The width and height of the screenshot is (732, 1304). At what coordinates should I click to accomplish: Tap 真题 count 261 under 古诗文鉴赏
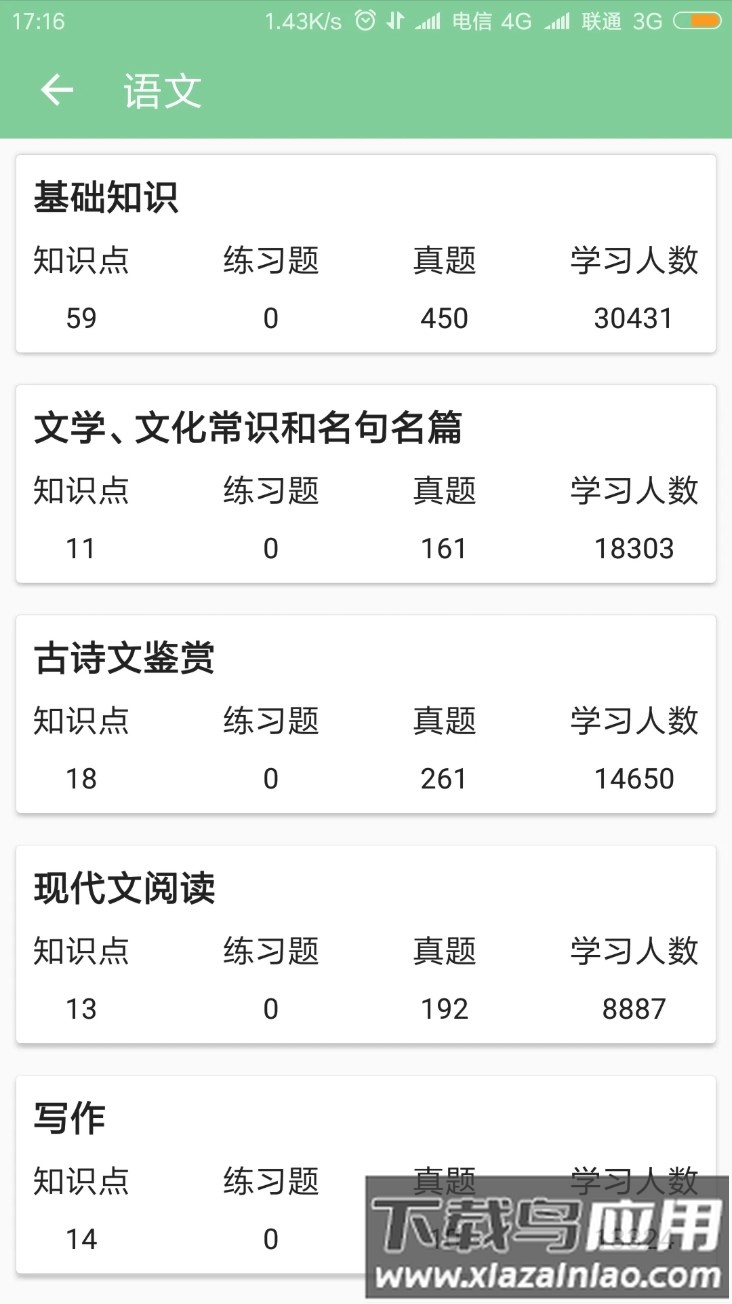[x=443, y=778]
